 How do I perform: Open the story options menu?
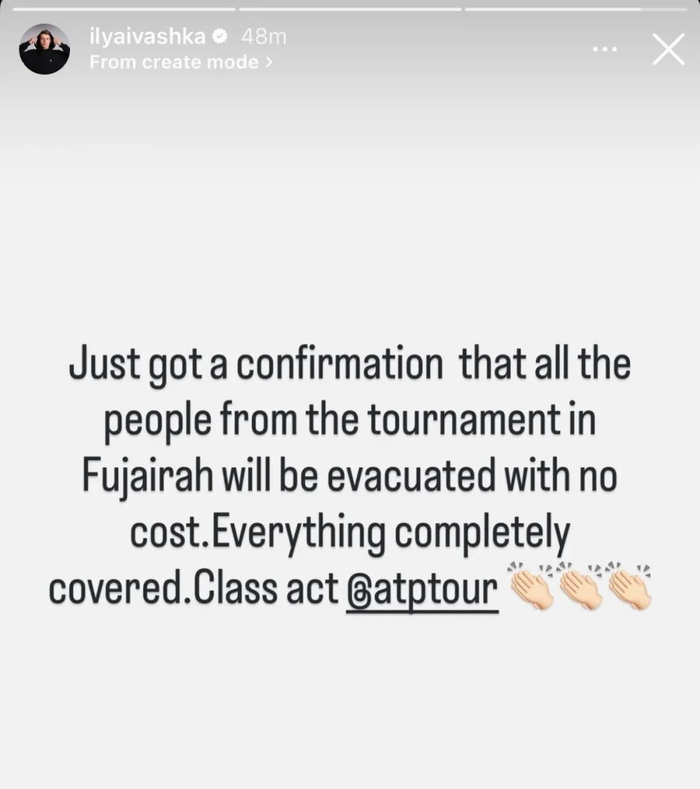[x=605, y=49]
